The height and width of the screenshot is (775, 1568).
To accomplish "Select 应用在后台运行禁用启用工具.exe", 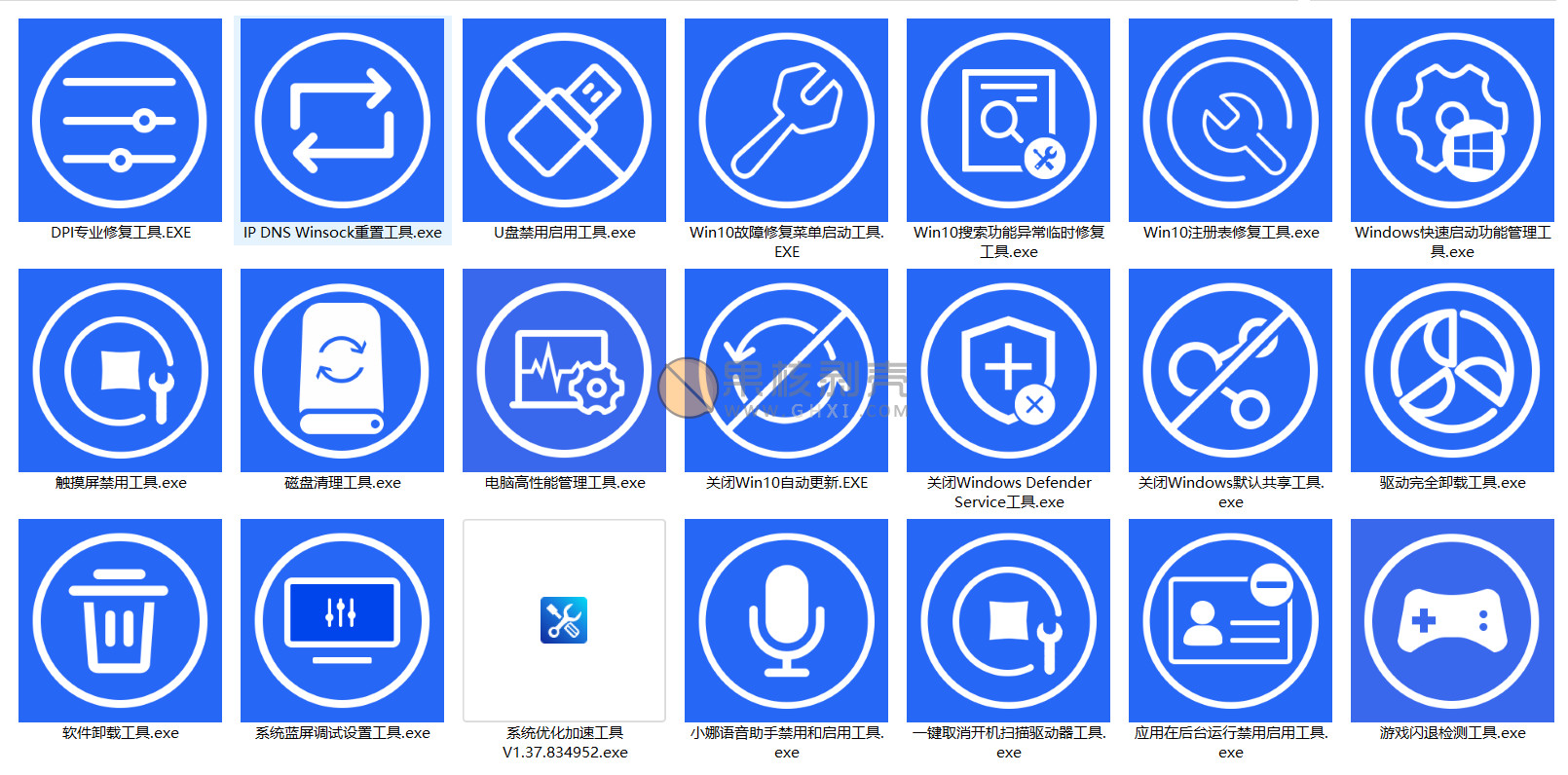I will [x=1230, y=621].
